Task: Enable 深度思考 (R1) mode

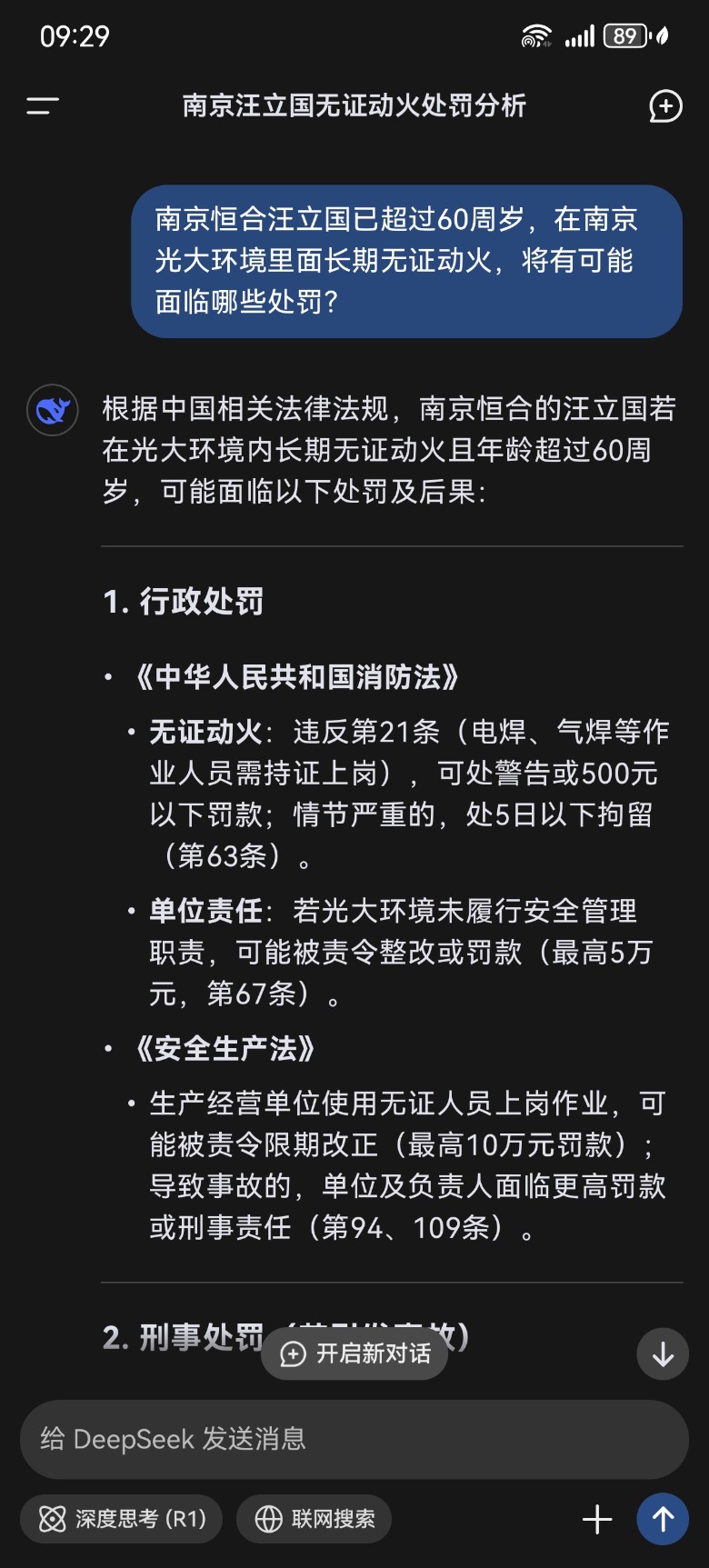Action: 122,1519
